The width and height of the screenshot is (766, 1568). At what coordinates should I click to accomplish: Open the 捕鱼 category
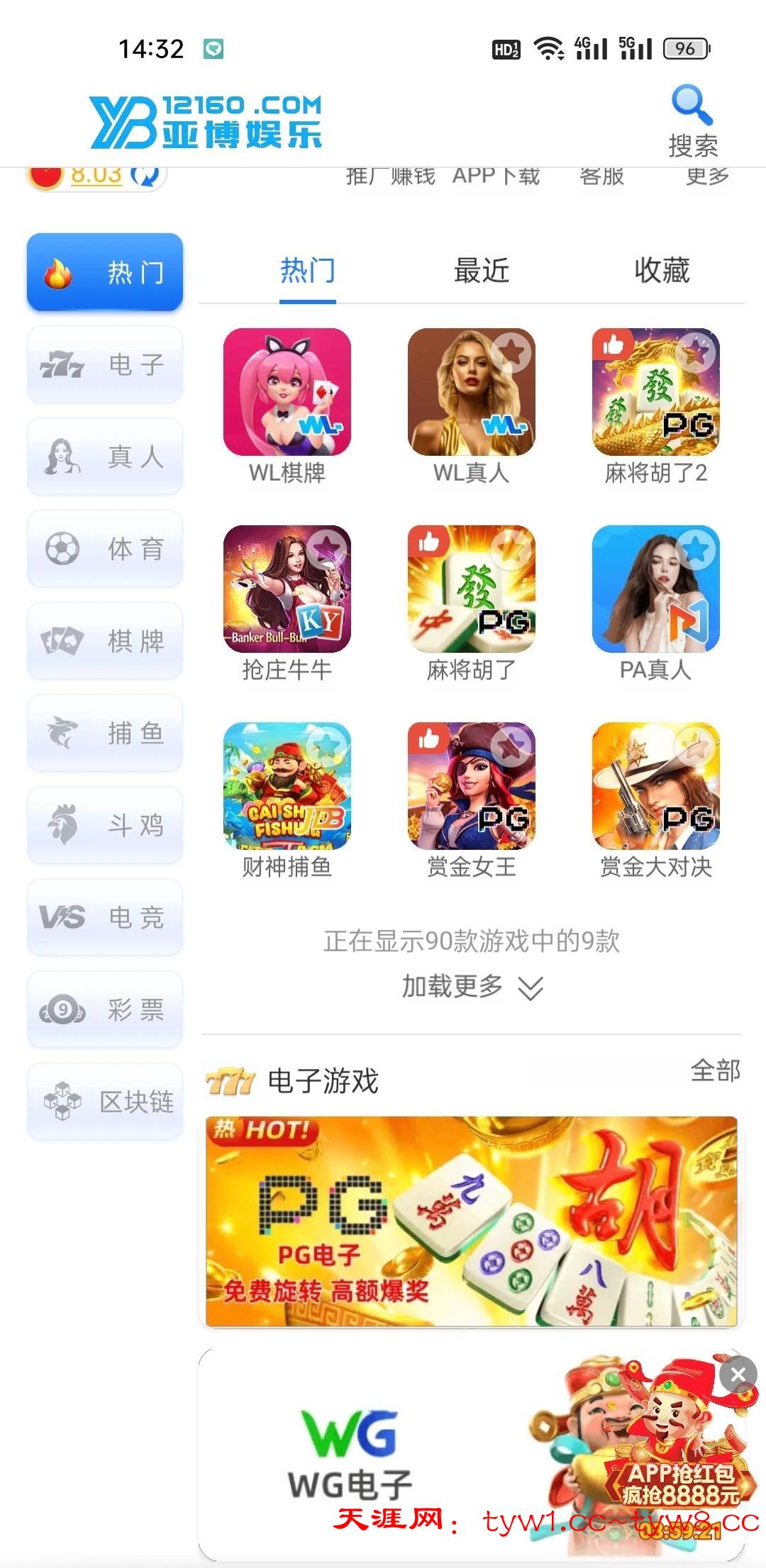[105, 734]
